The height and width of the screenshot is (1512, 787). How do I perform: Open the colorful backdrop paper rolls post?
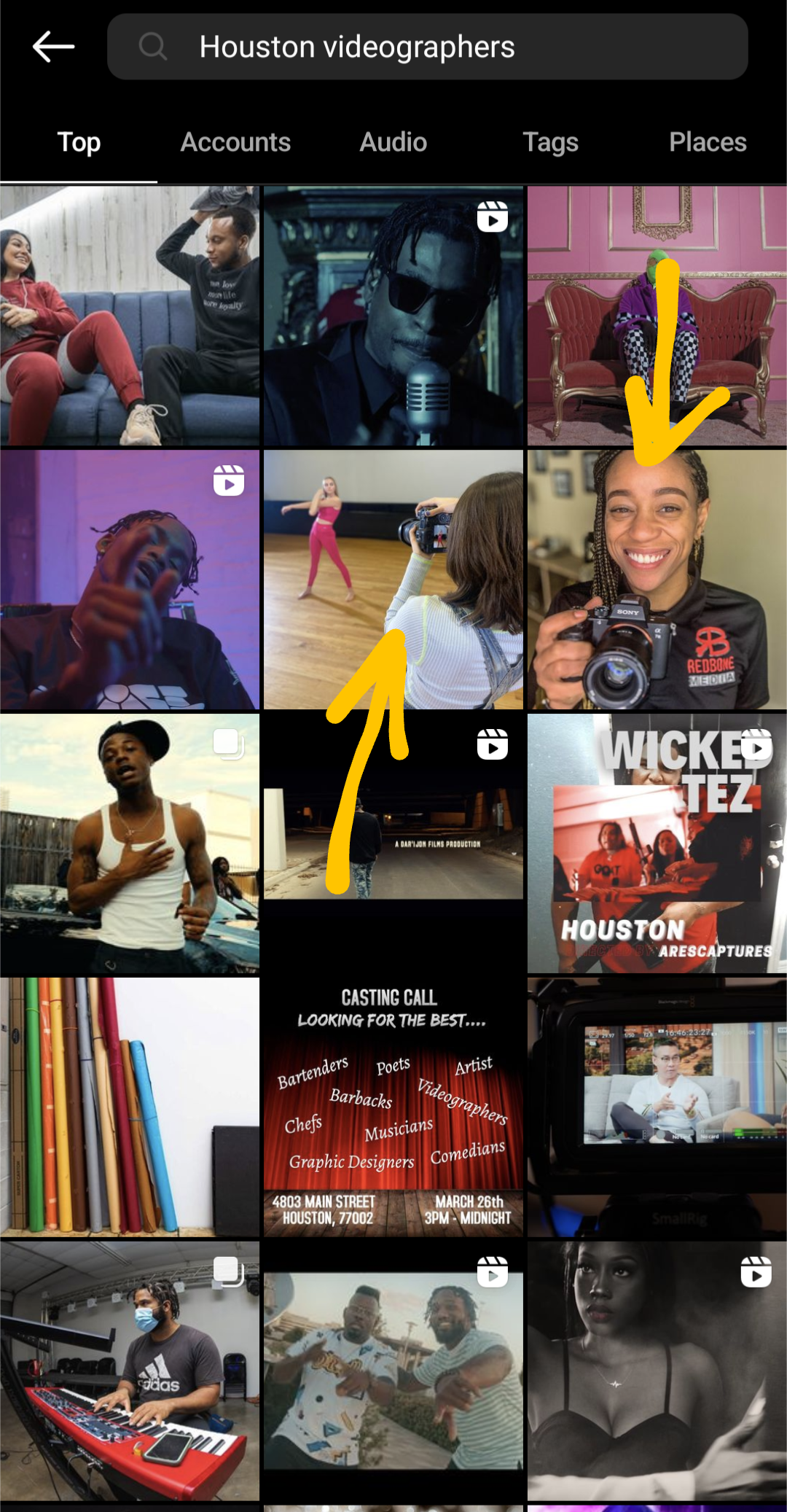coord(130,1107)
